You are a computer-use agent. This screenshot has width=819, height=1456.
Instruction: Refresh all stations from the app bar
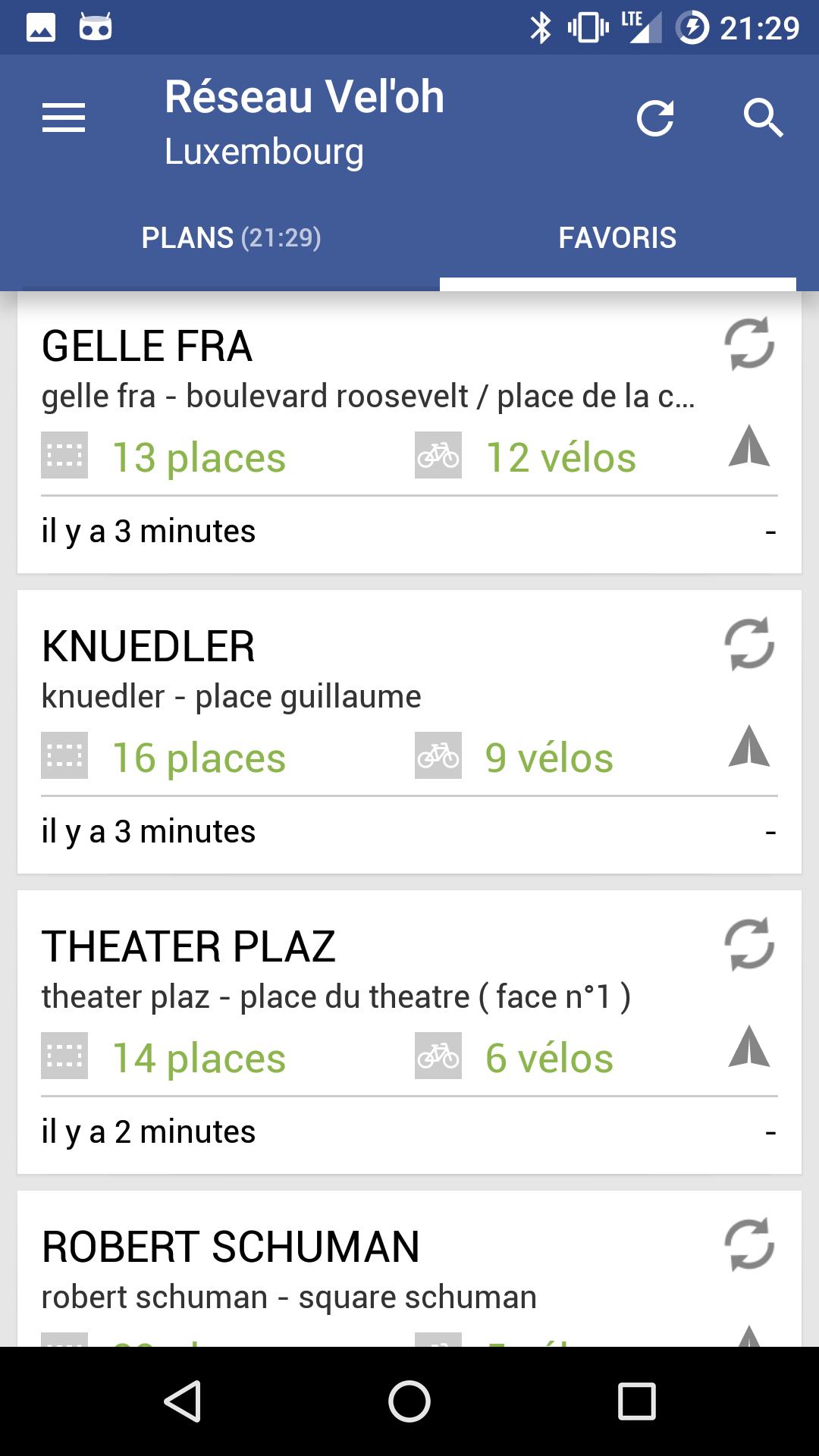click(655, 118)
